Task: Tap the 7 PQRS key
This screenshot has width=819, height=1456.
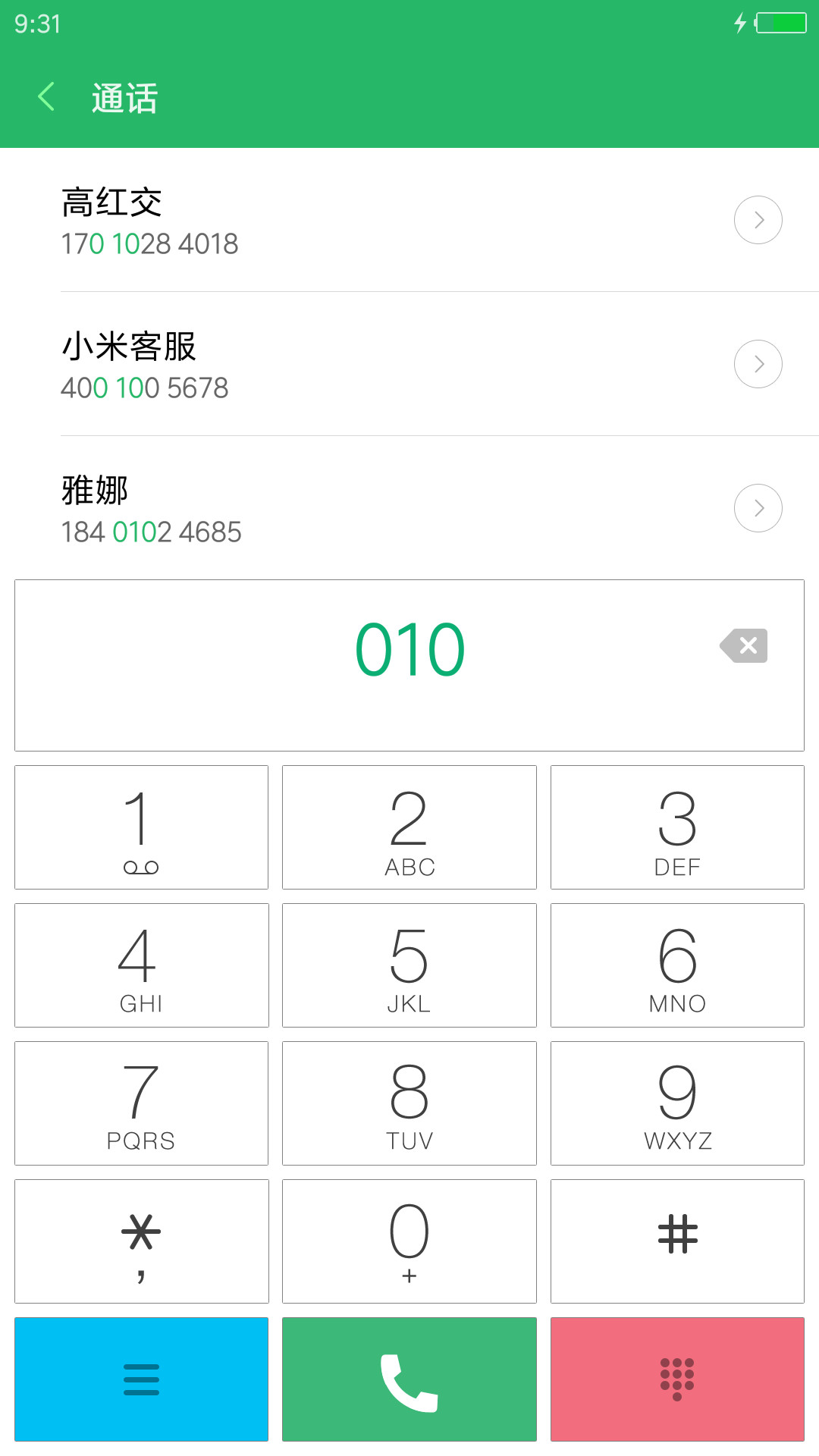Action: point(141,1103)
